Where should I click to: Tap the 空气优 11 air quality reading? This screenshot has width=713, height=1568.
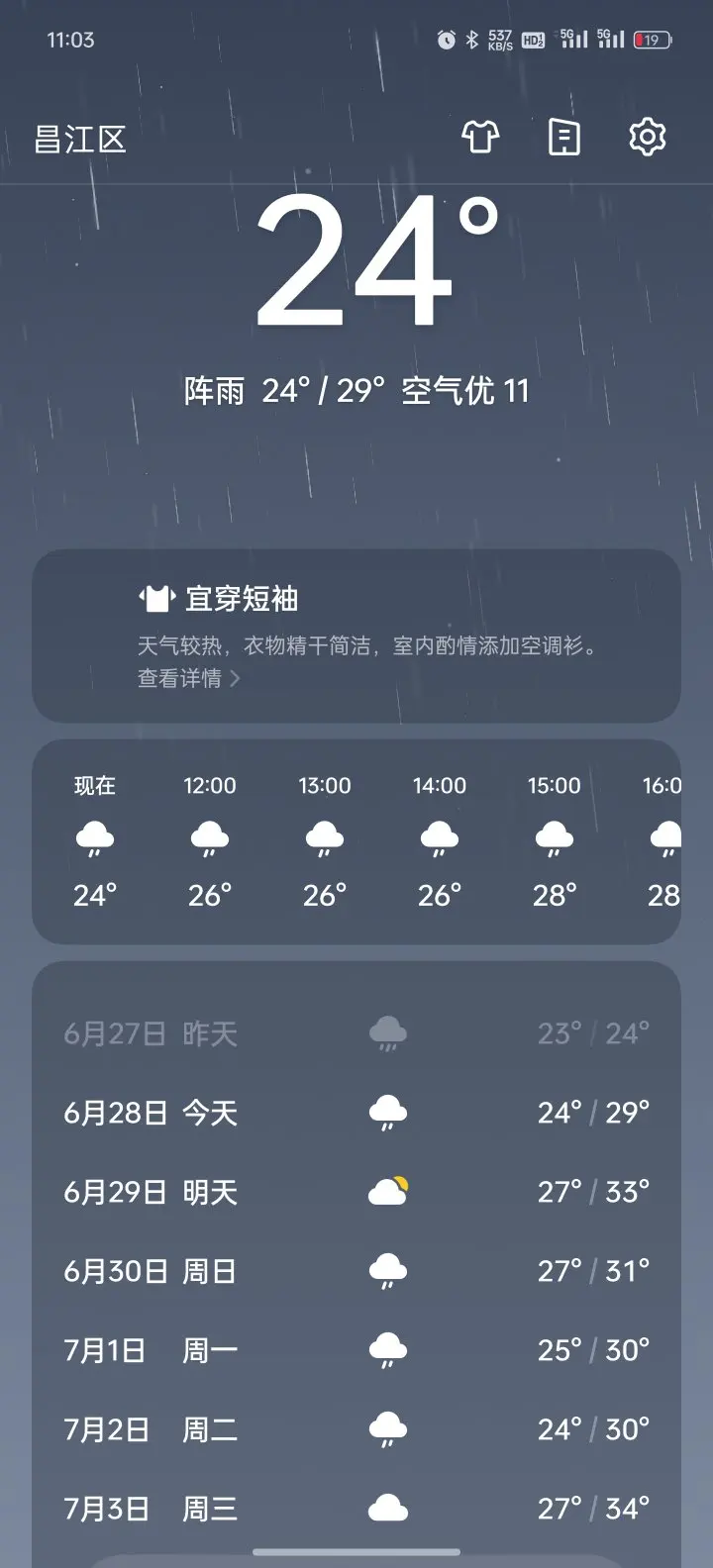[x=465, y=391]
